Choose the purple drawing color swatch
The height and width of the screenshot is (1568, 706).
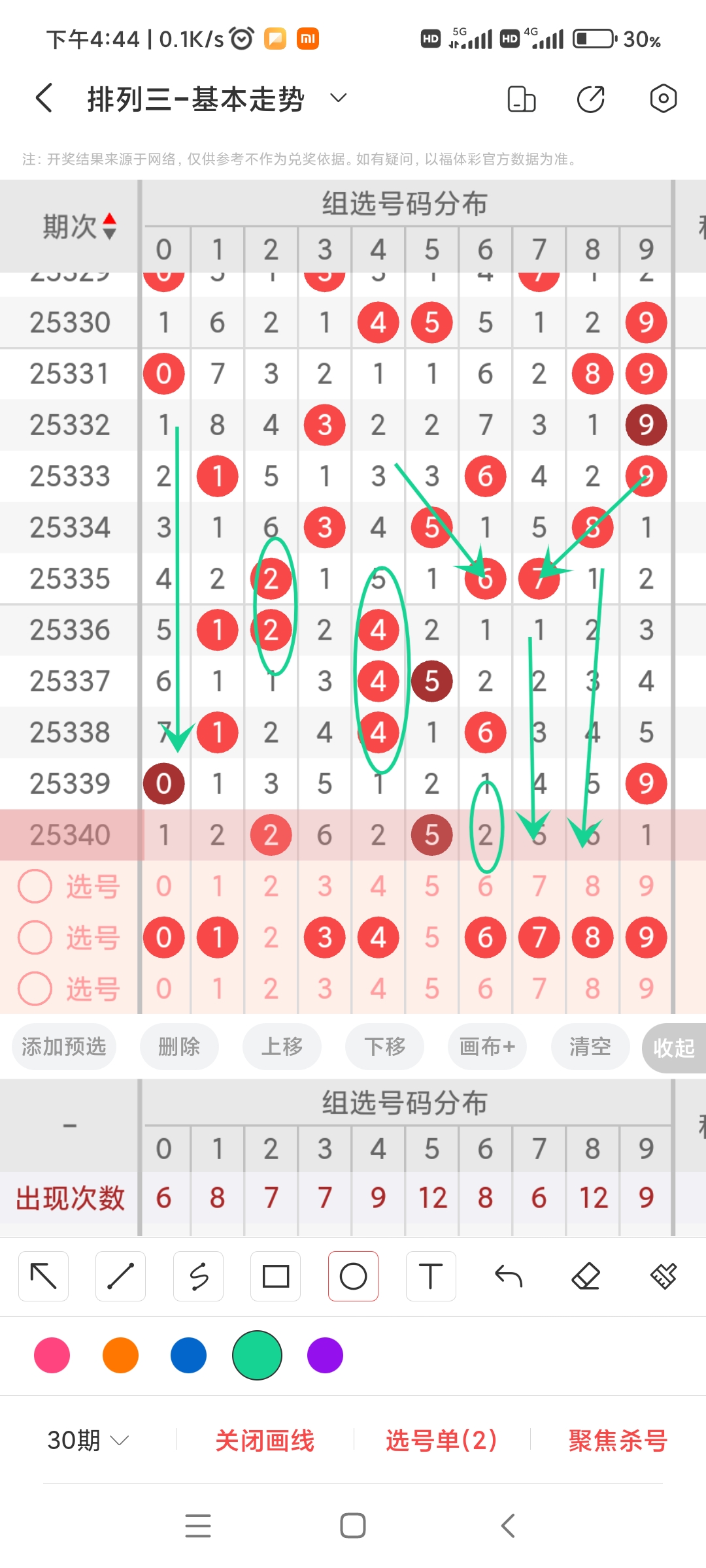coord(325,1356)
